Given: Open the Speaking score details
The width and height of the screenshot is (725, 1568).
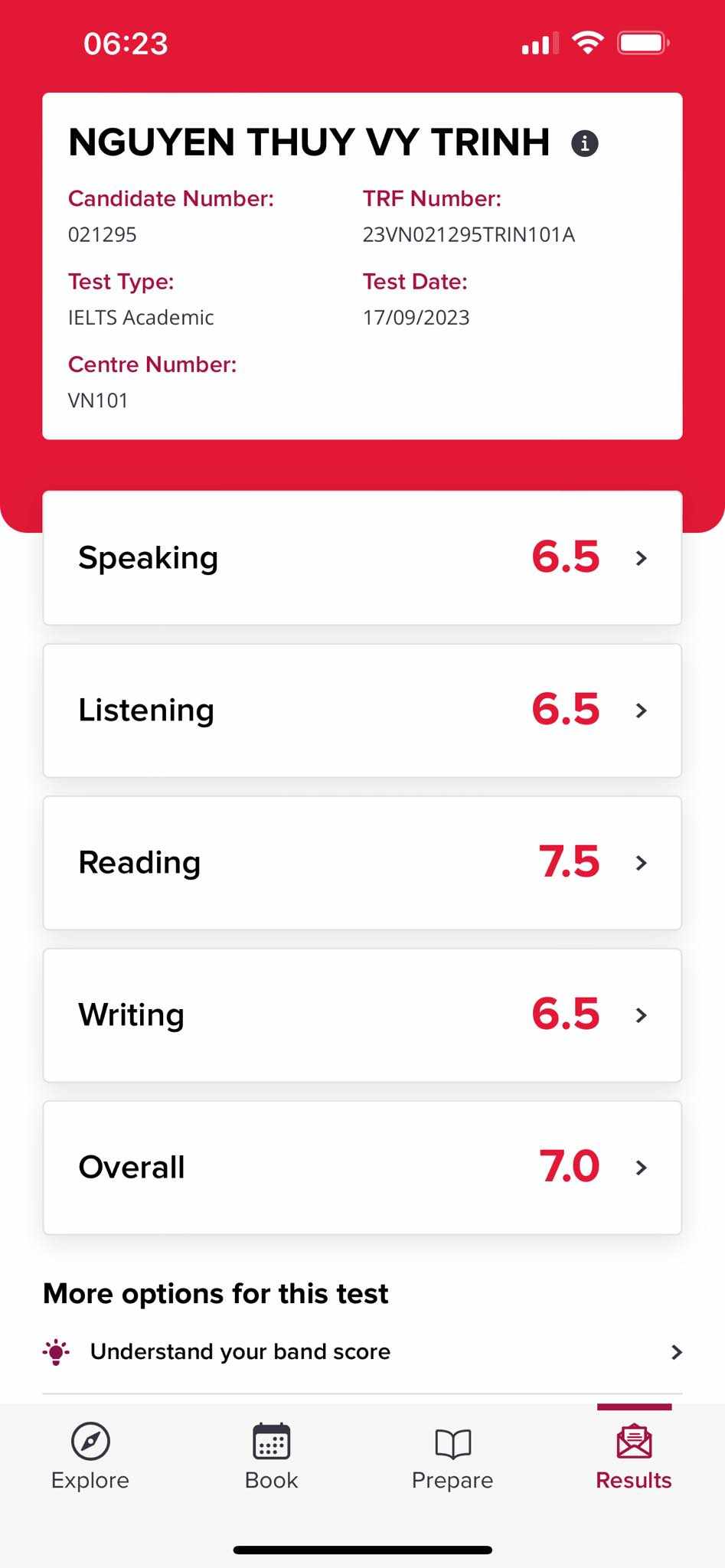Looking at the screenshot, I should (362, 558).
